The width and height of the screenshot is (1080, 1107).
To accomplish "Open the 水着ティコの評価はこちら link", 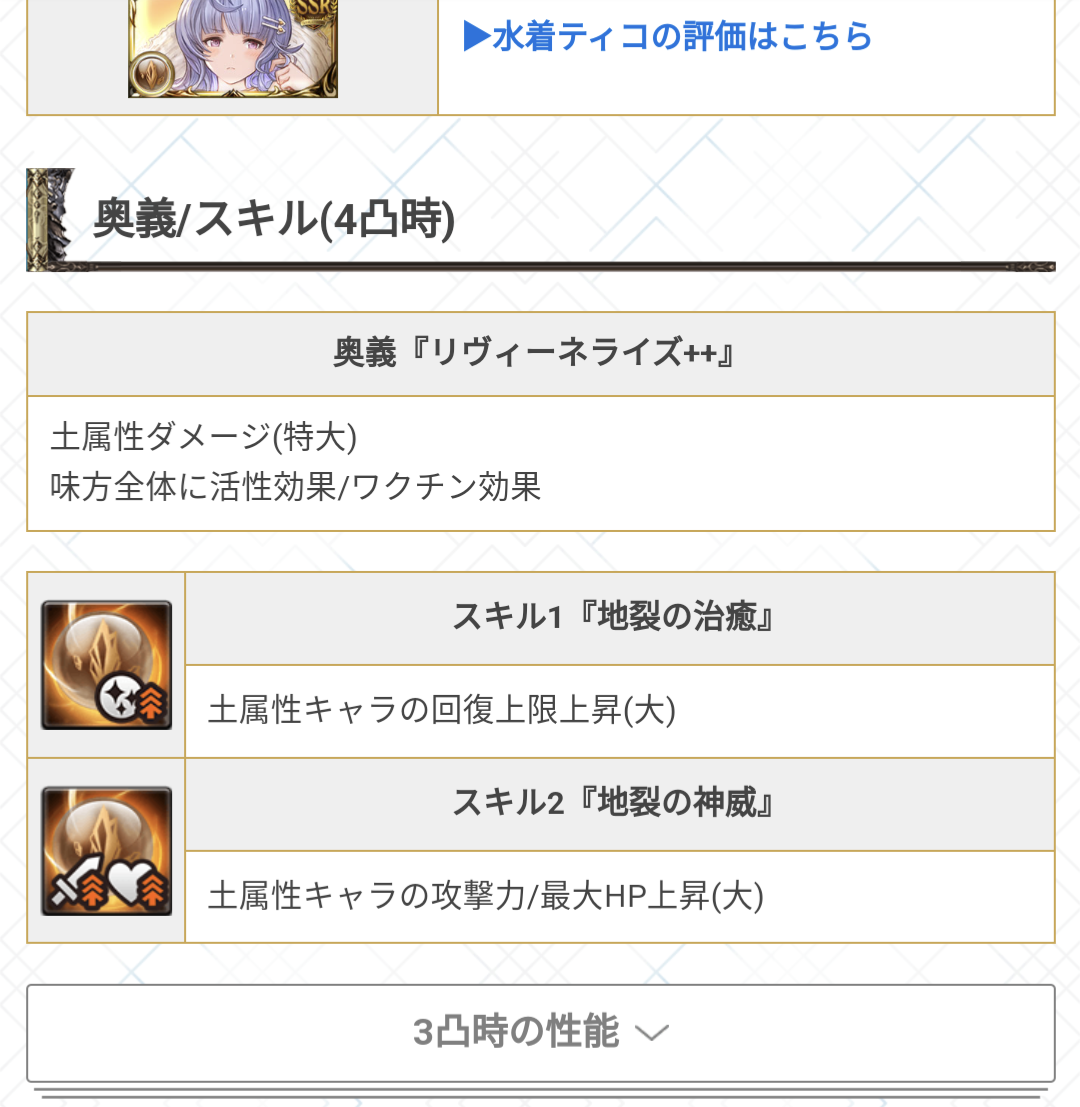I will pyautogui.click(x=668, y=37).
